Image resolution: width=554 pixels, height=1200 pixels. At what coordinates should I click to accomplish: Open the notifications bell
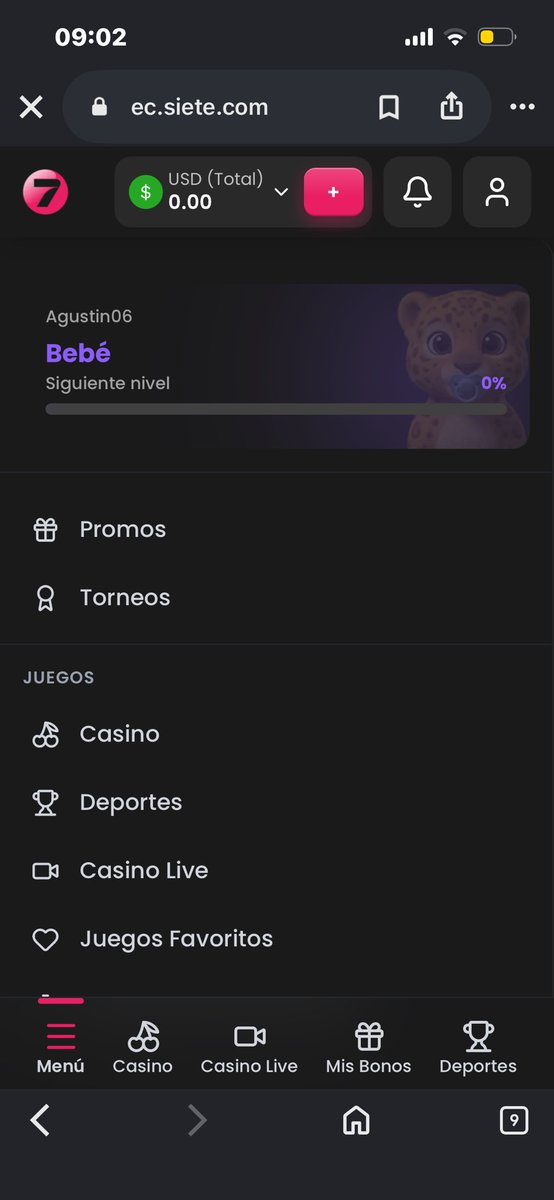pos(417,192)
